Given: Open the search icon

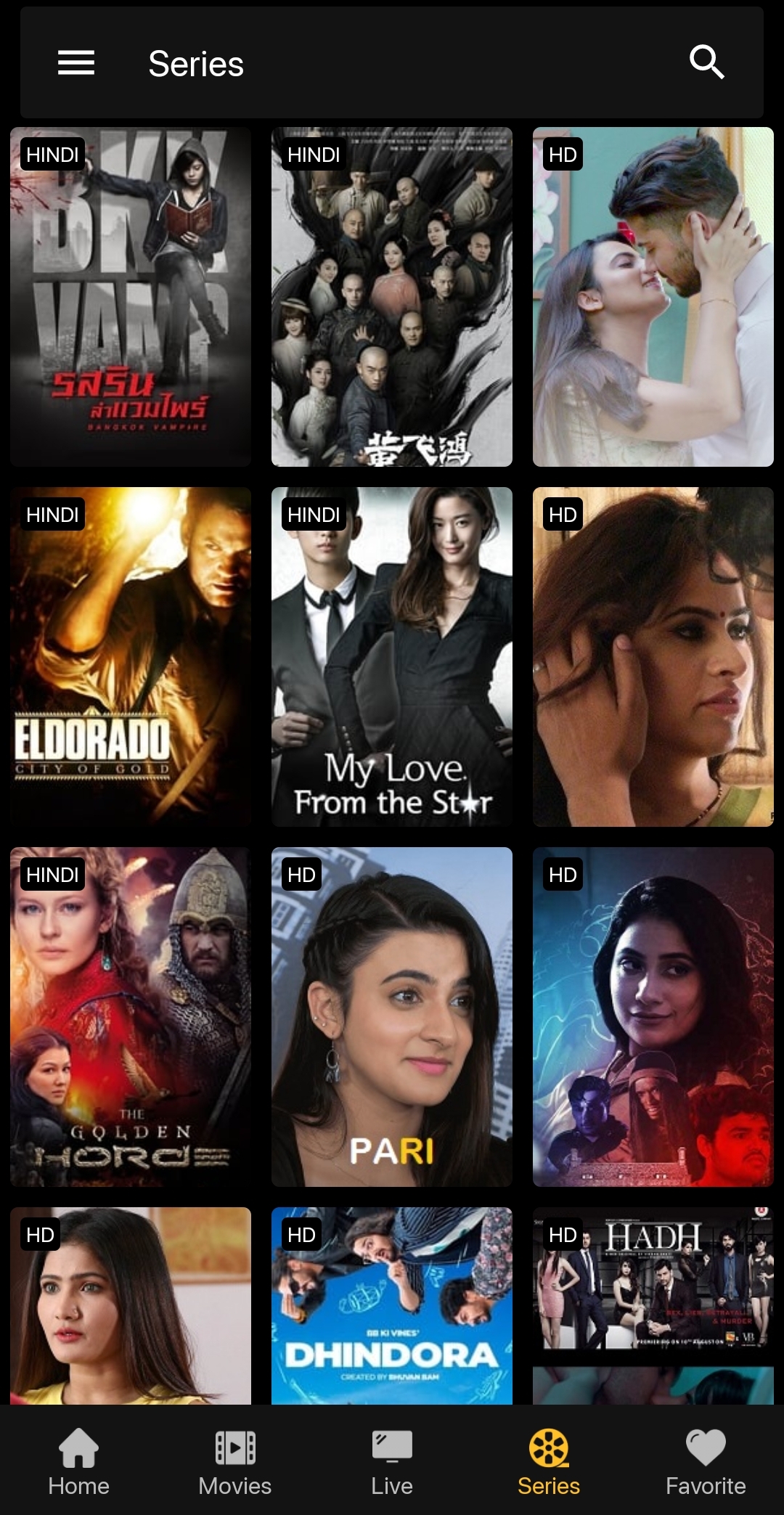Looking at the screenshot, I should [x=706, y=62].
